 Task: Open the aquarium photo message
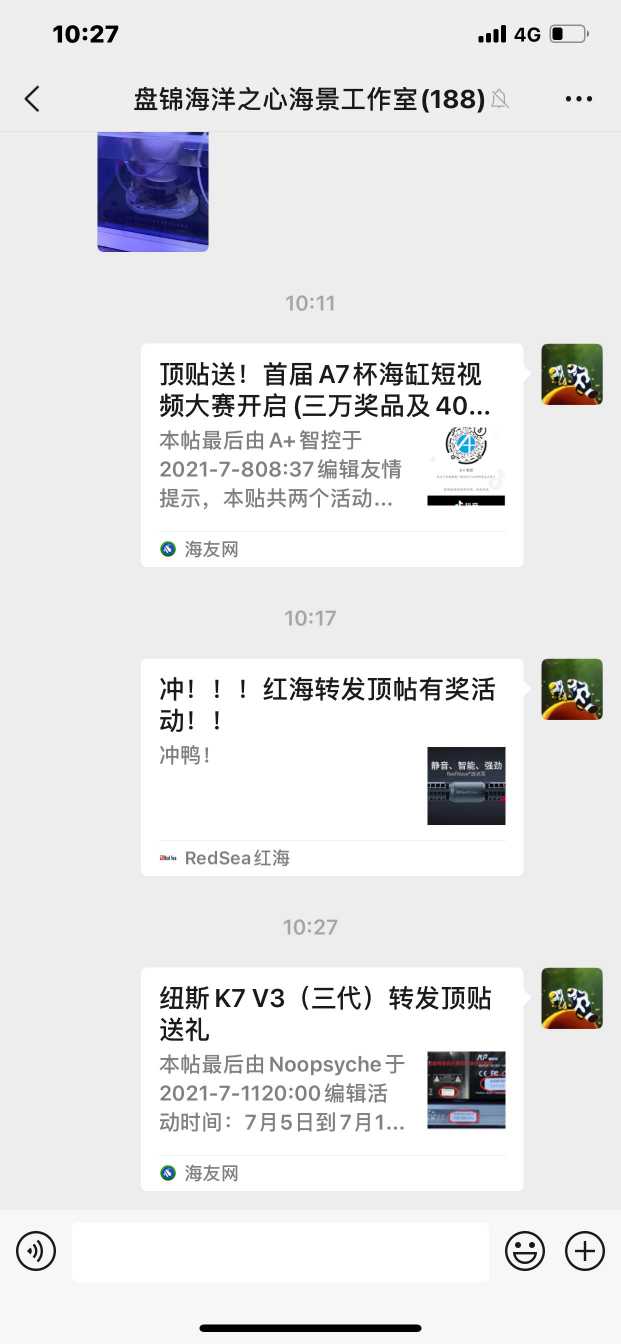pos(152,190)
